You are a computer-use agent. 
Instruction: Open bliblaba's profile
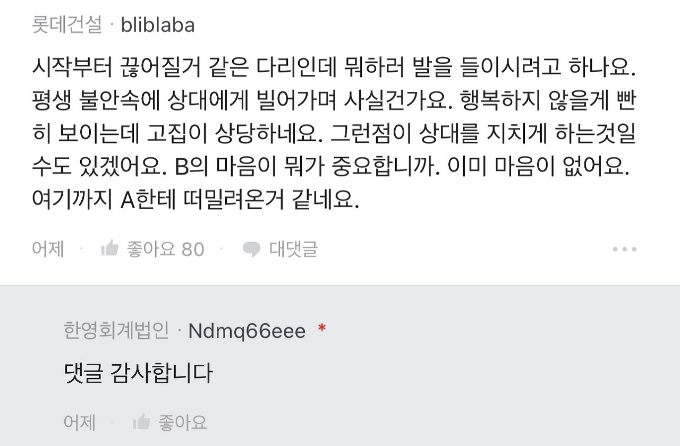pos(158,25)
